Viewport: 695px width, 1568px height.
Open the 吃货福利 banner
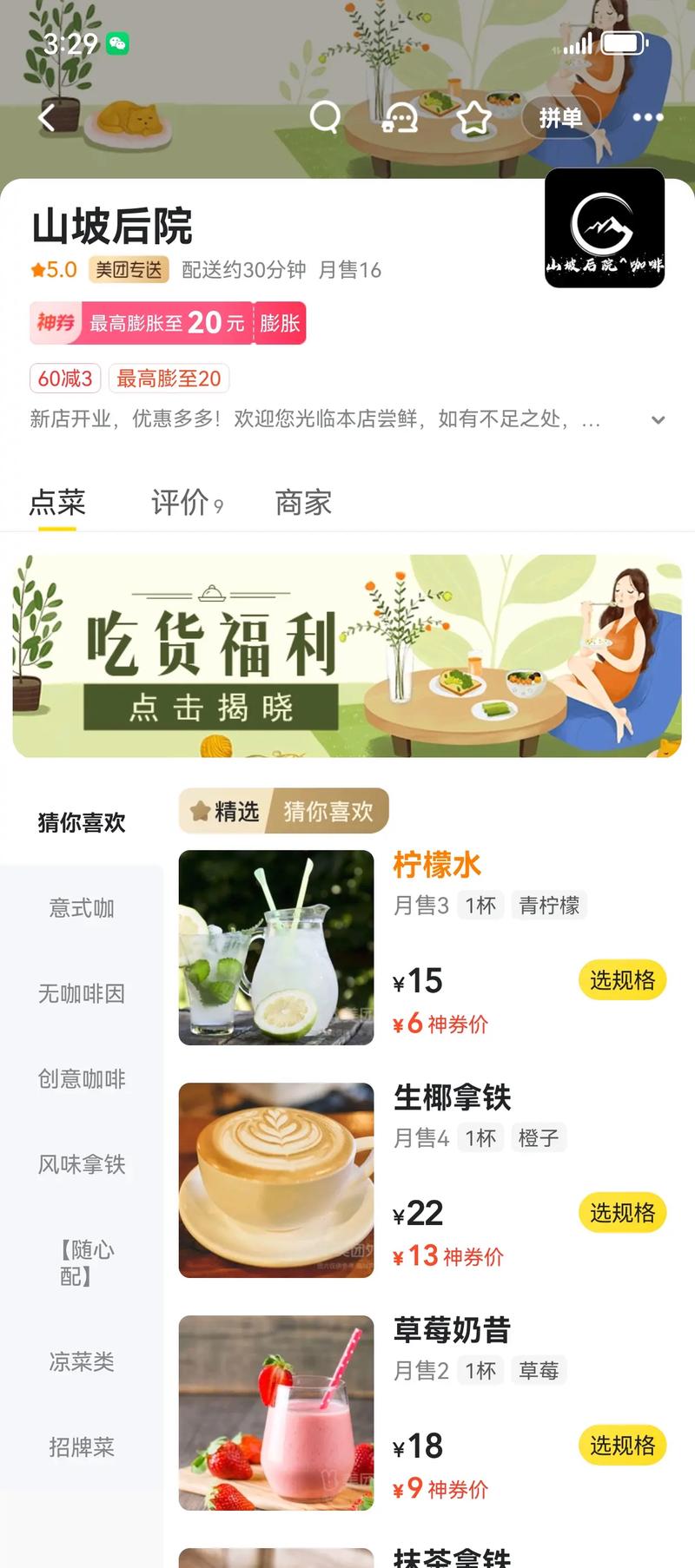pos(347,656)
